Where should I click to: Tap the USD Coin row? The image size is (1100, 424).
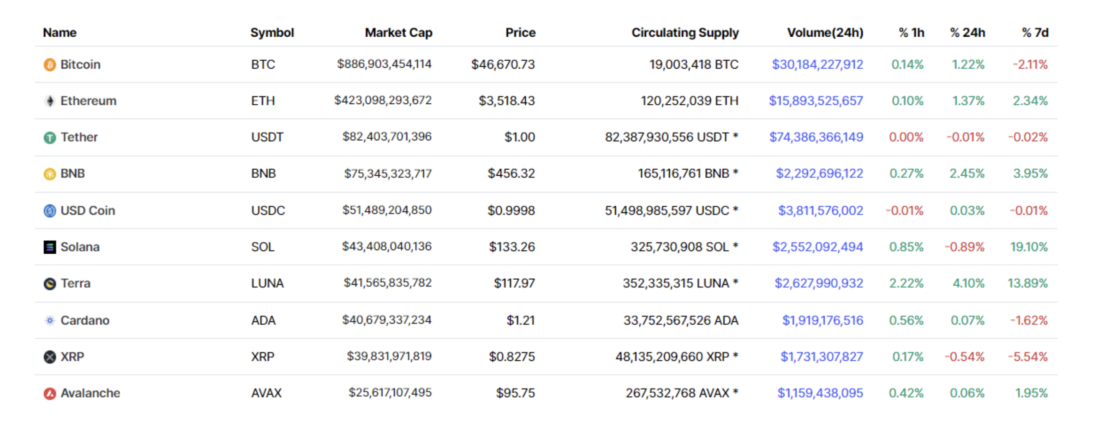(x=87, y=211)
